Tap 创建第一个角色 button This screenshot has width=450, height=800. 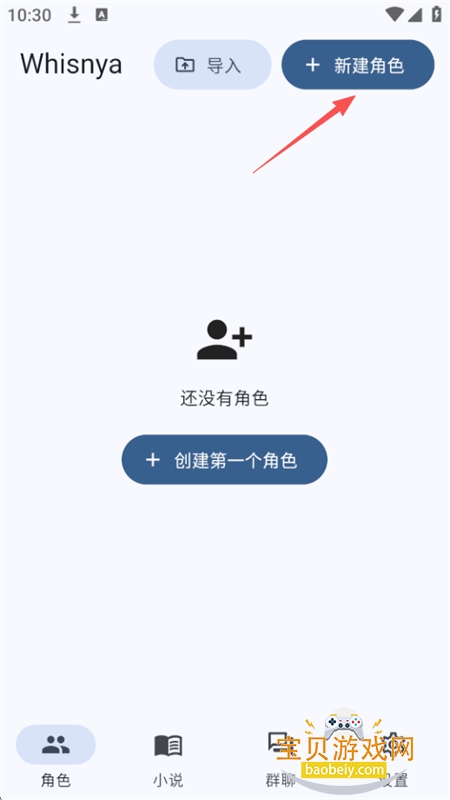[x=224, y=460]
